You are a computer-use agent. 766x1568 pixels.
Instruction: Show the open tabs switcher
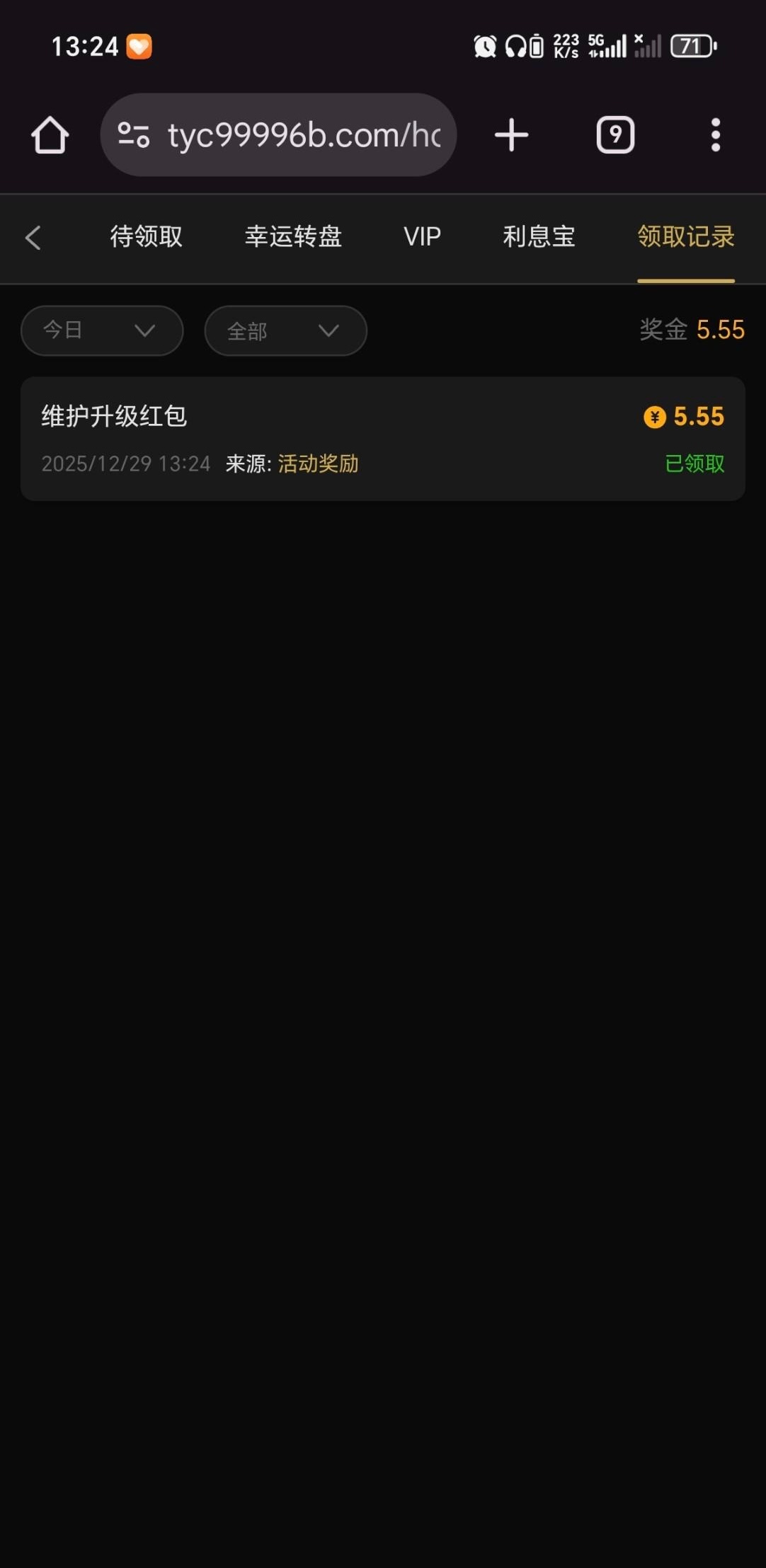point(615,134)
